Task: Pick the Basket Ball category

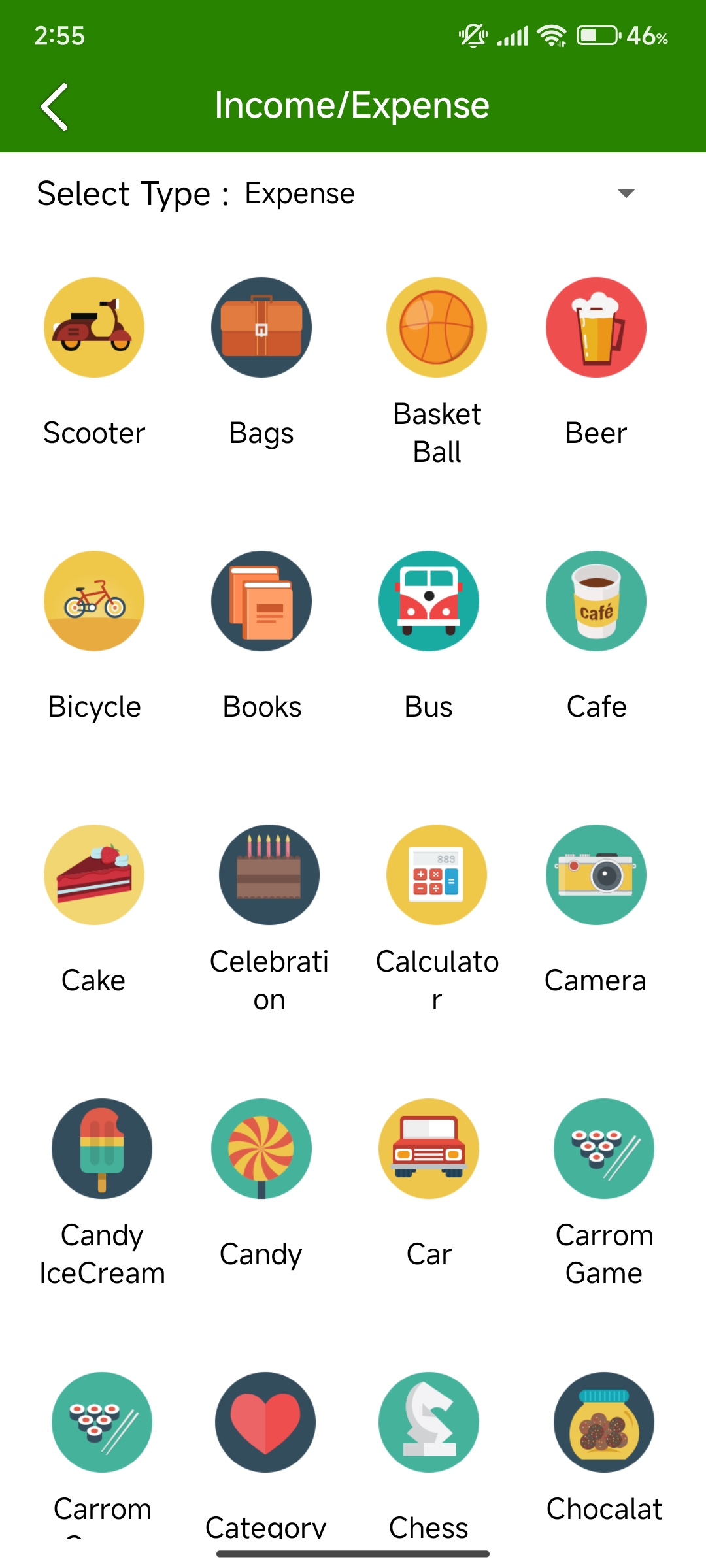Action: [437, 327]
